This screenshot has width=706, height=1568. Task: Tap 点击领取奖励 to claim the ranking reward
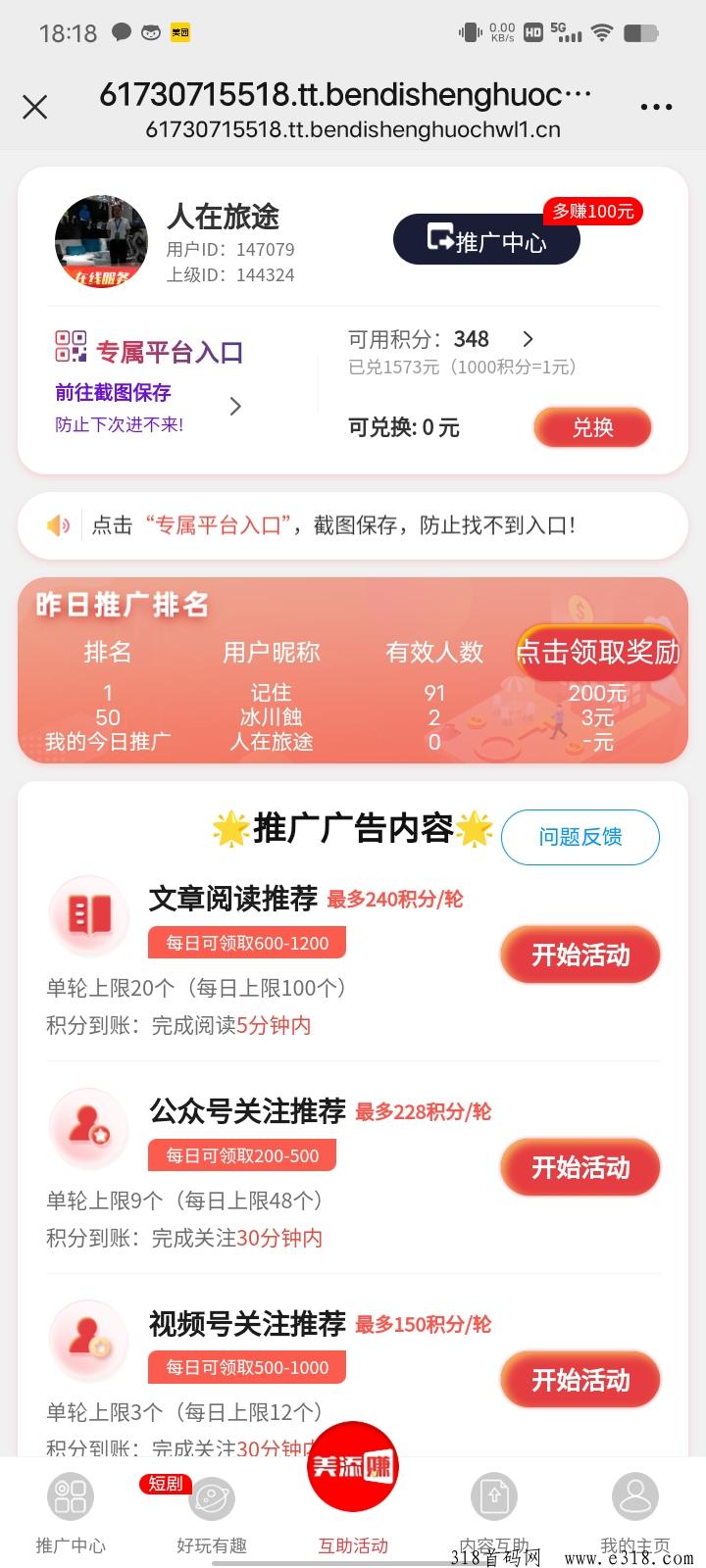598,652
